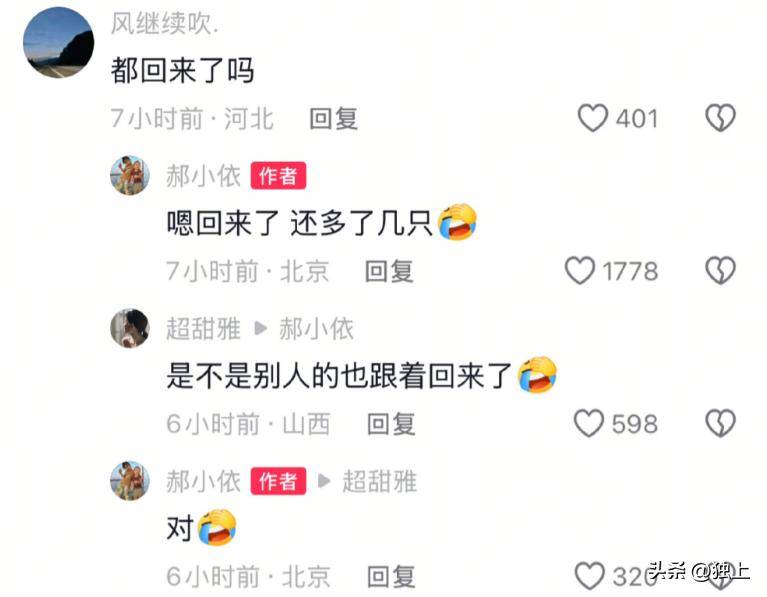Open the username 超甜雅 above '是不是别人的也跟着回来了'
The height and width of the screenshot is (597, 767).
tap(203, 328)
